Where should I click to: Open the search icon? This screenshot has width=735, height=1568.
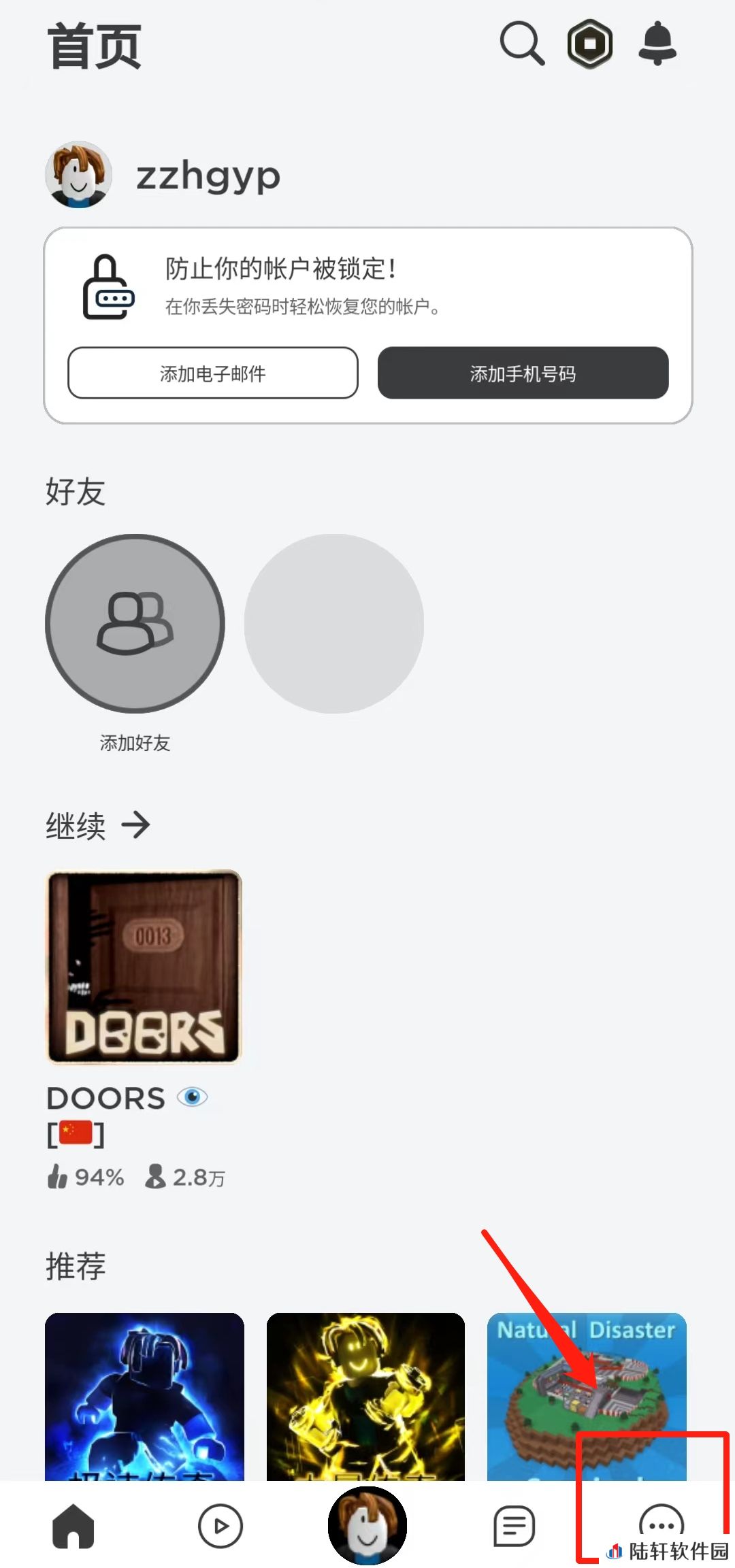point(521,44)
